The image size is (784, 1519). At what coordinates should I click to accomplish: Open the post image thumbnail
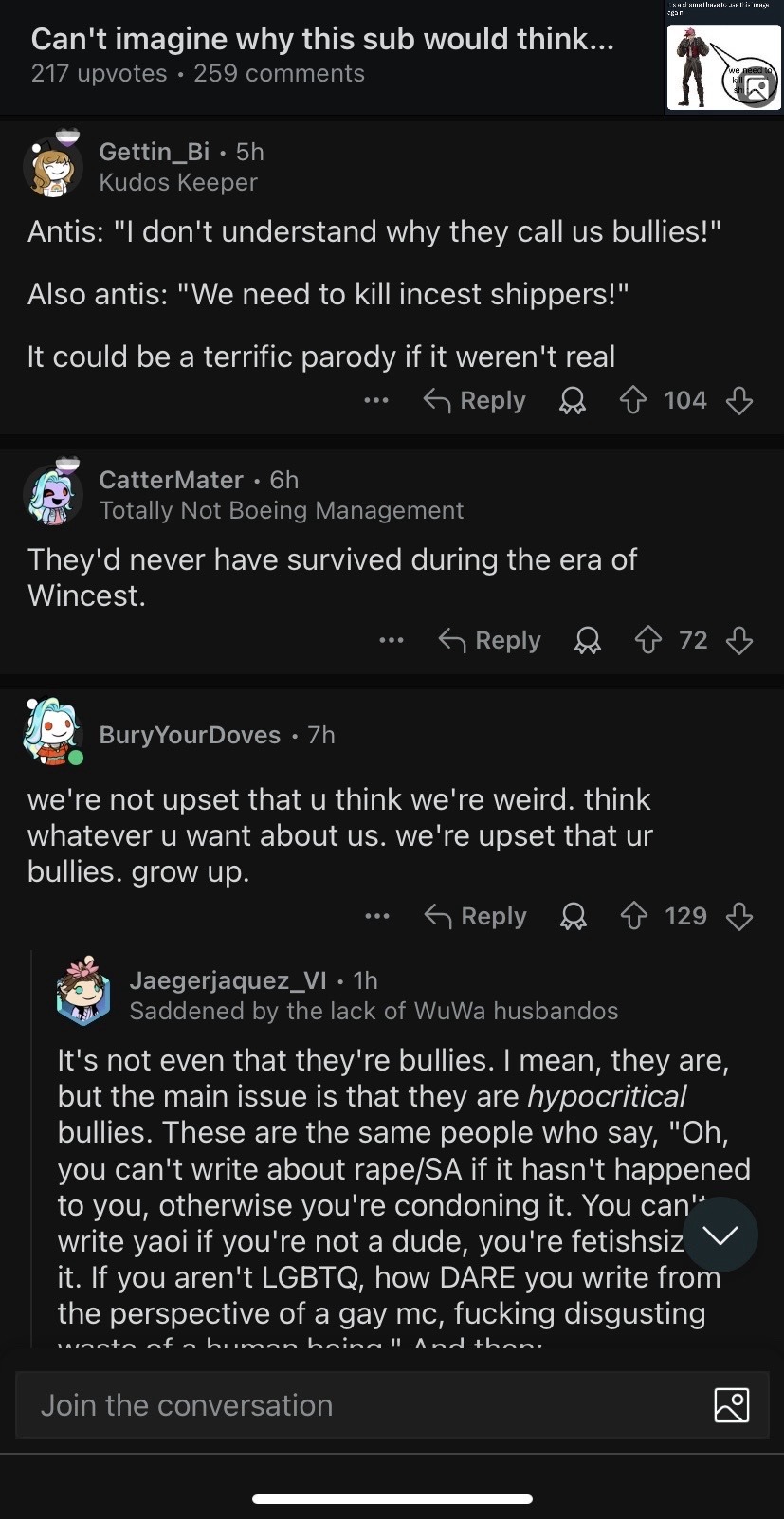click(722, 66)
